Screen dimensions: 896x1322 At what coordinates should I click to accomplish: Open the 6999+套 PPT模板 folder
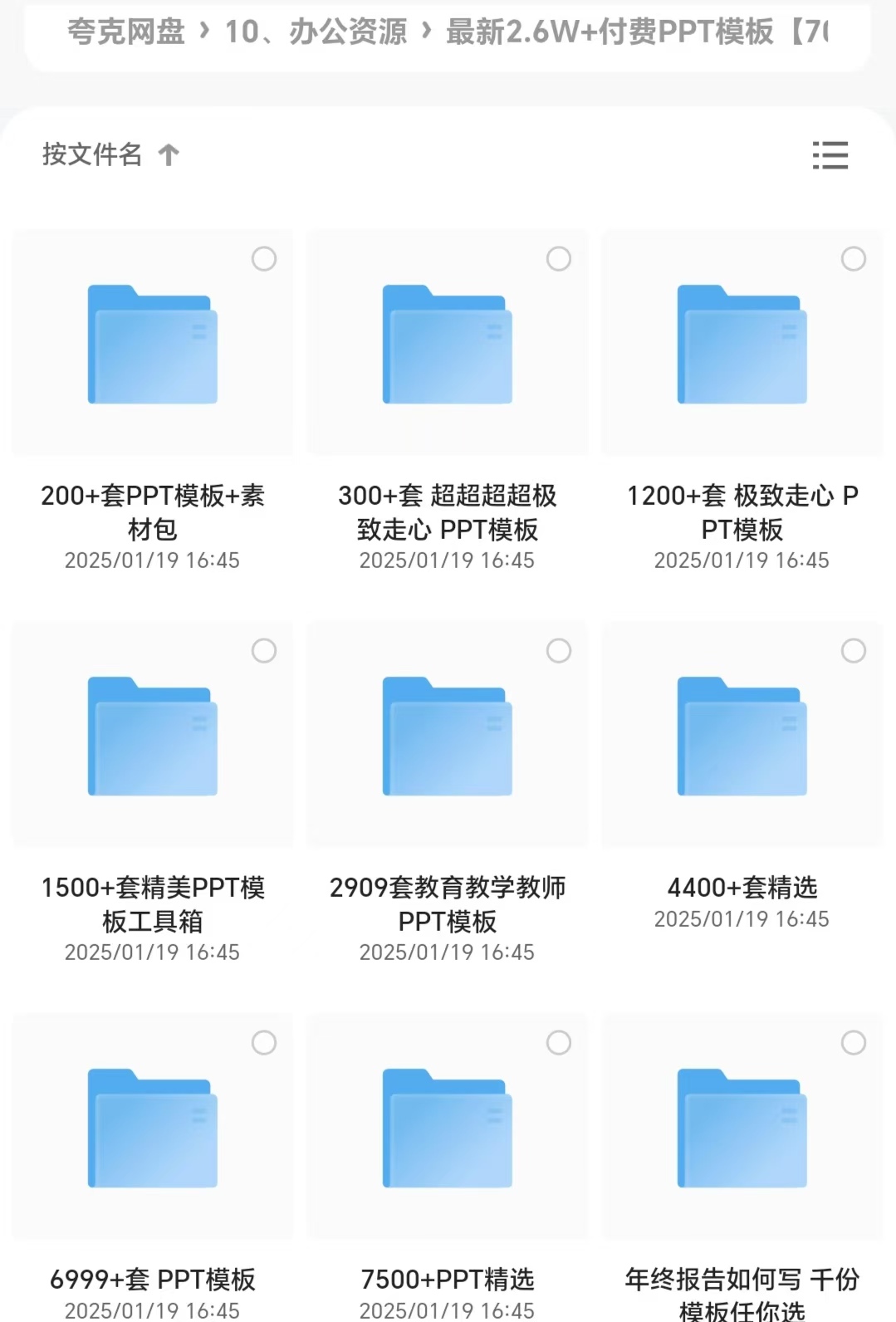pos(153,1129)
